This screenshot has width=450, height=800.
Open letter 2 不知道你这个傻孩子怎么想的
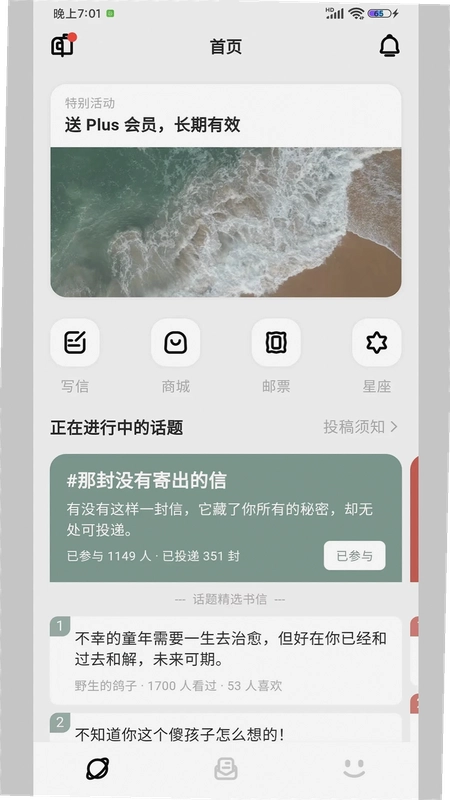point(226,728)
